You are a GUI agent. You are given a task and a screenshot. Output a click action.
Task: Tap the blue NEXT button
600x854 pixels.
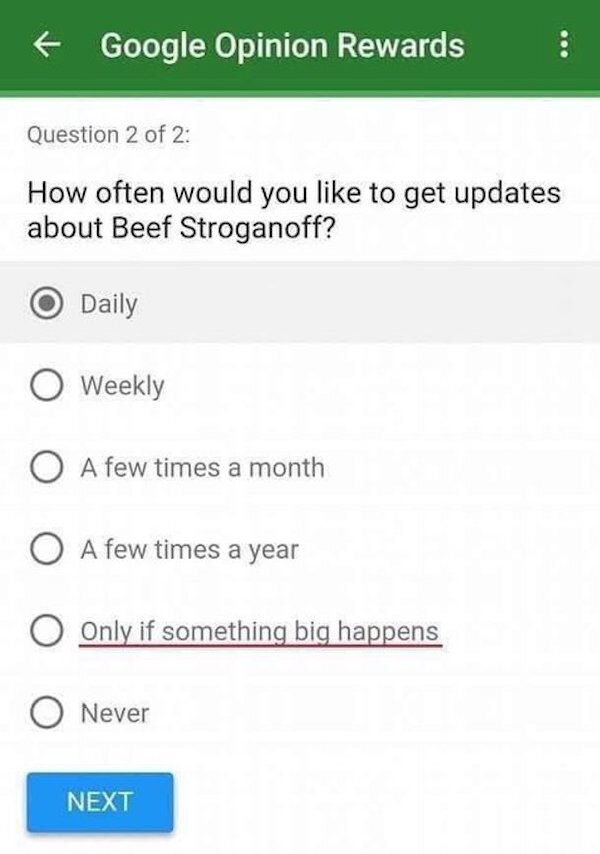pyautogui.click(x=100, y=801)
